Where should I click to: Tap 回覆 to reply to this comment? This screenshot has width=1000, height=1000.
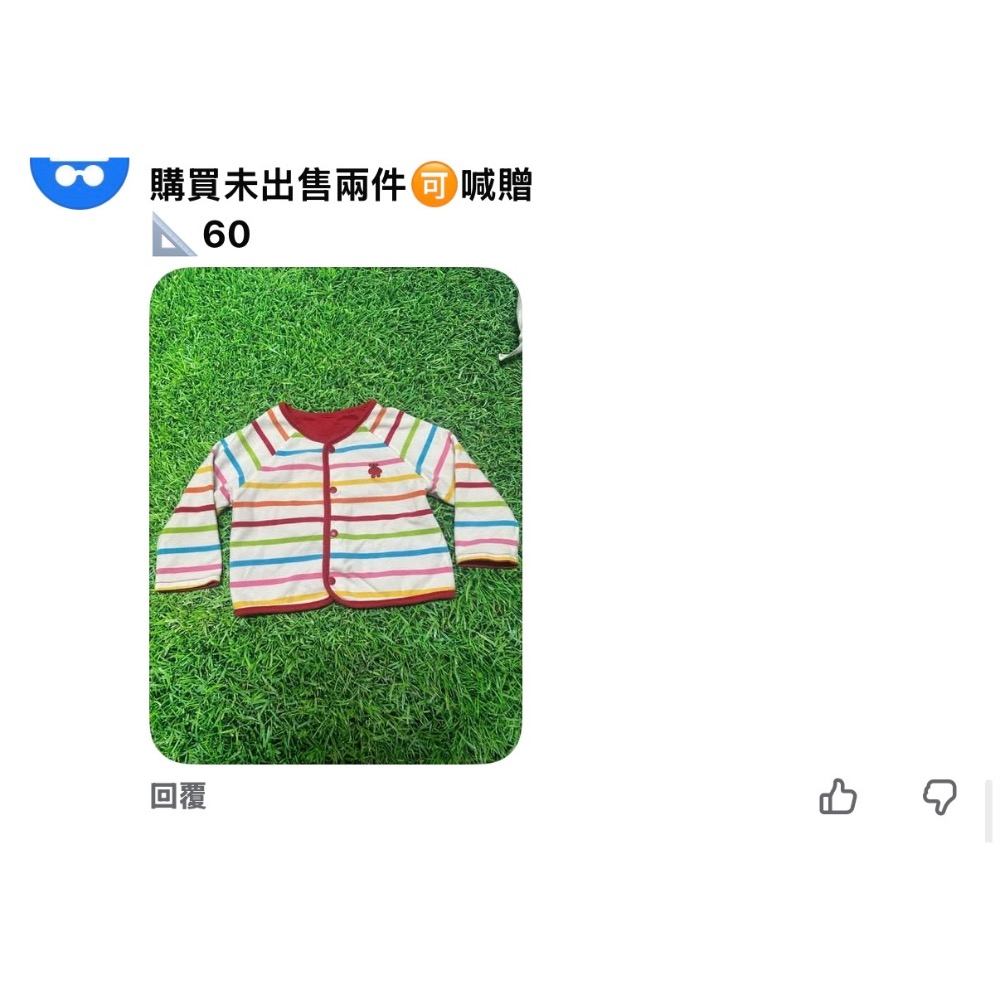(178, 797)
